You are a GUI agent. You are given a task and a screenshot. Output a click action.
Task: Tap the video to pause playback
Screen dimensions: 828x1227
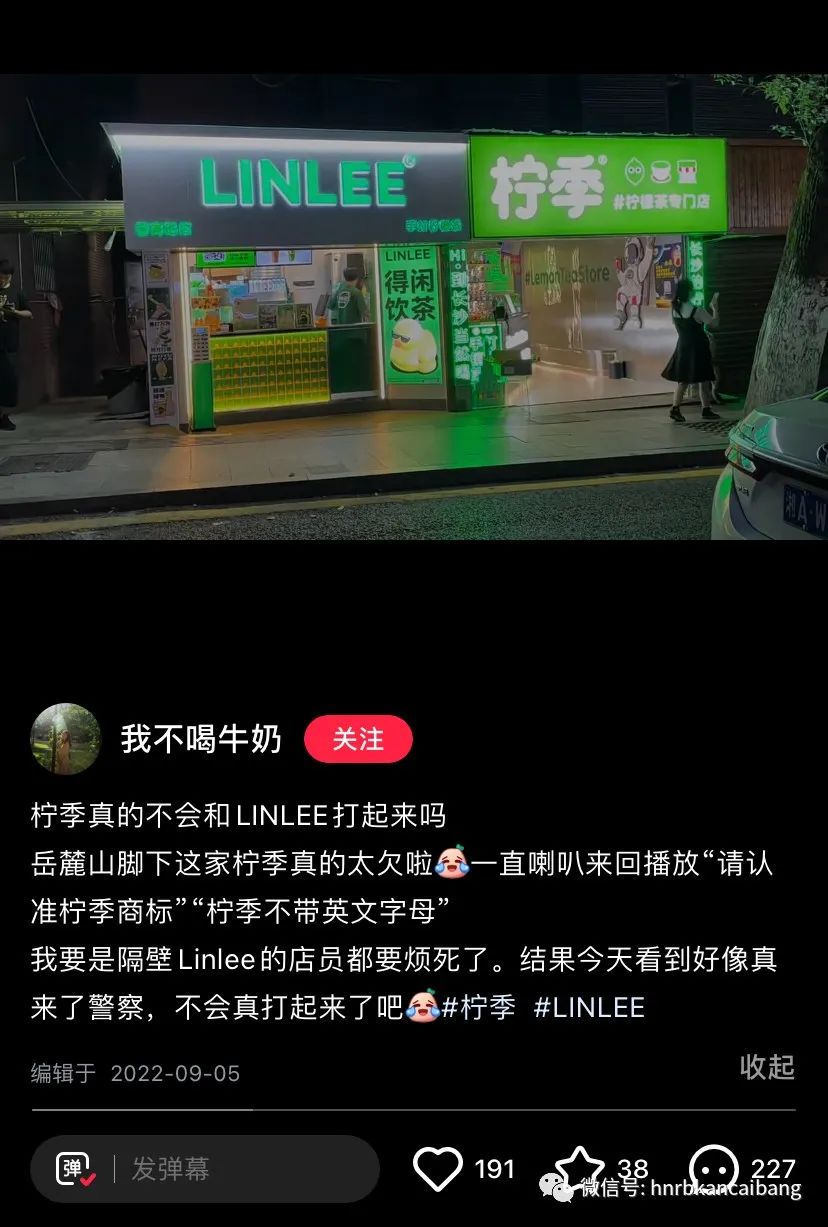(x=414, y=330)
